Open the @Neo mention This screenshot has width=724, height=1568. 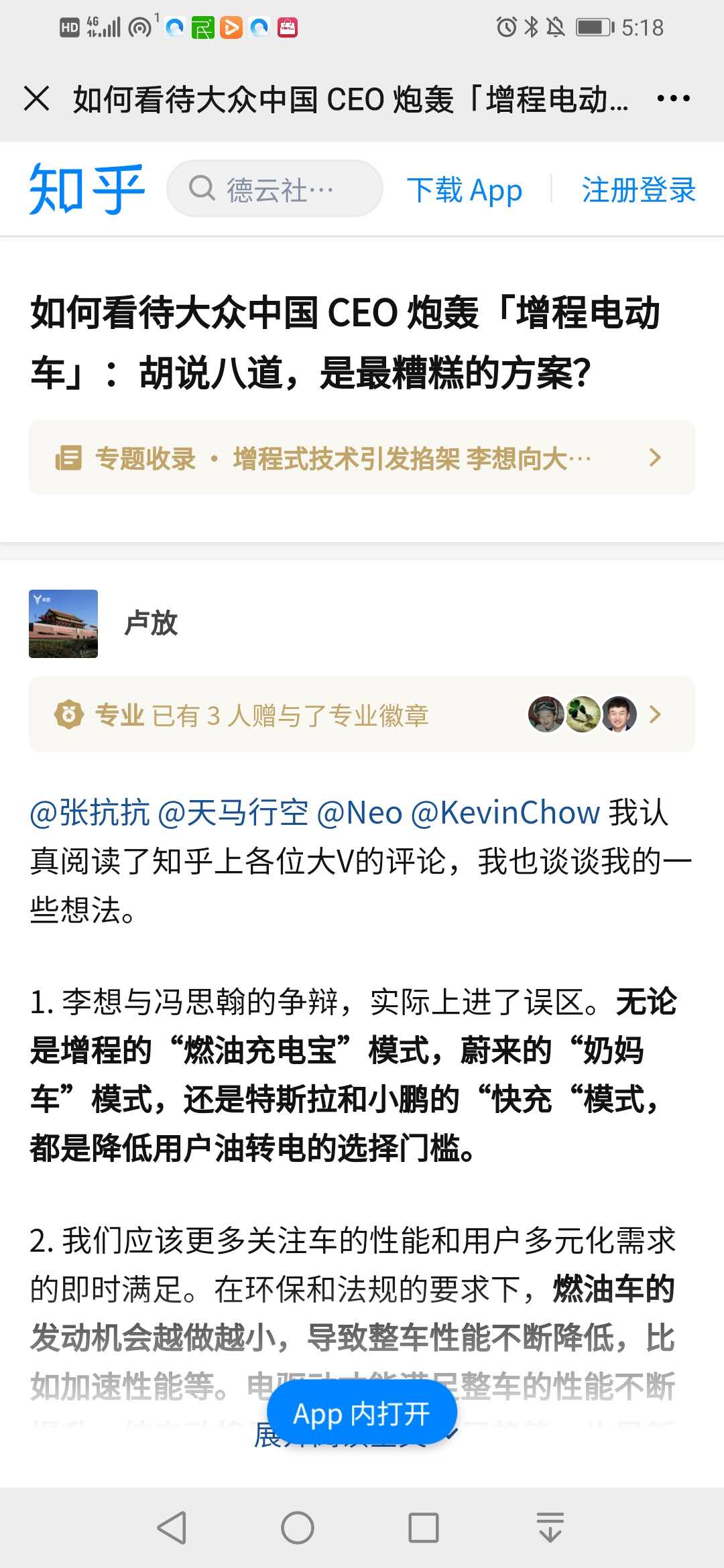point(359,813)
